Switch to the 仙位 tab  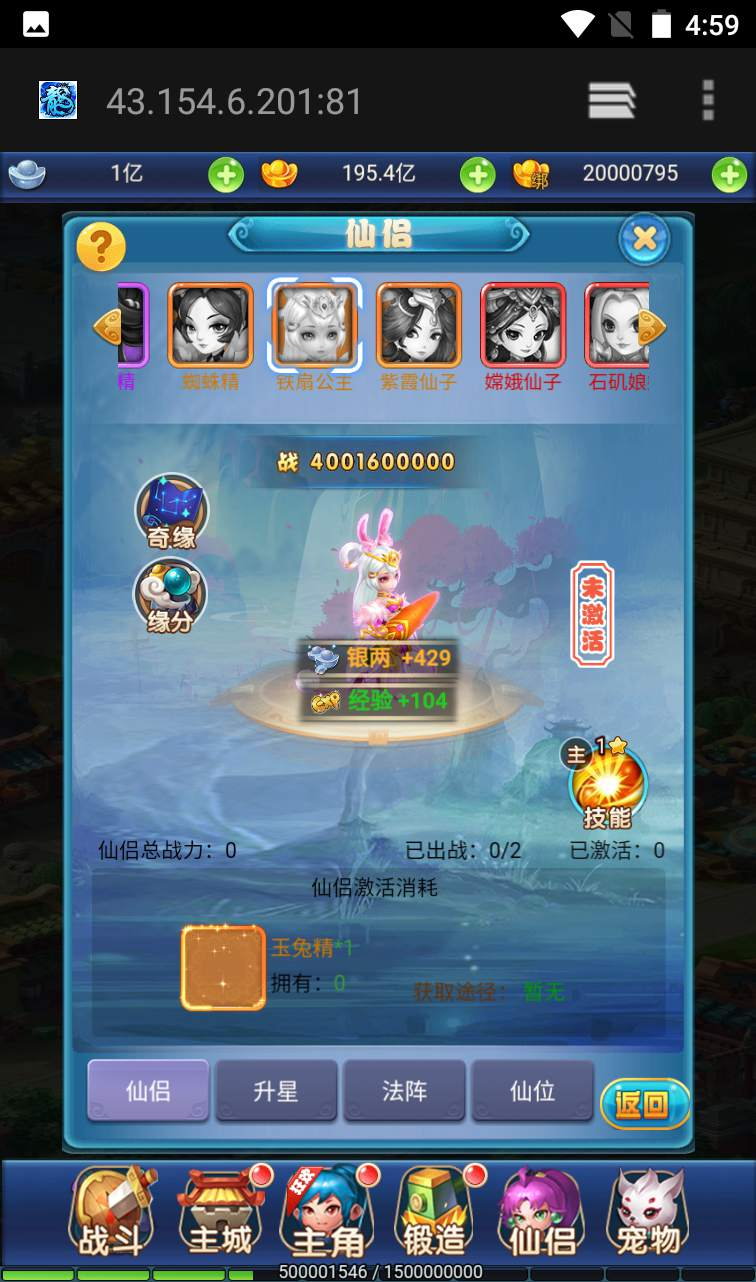click(532, 1091)
